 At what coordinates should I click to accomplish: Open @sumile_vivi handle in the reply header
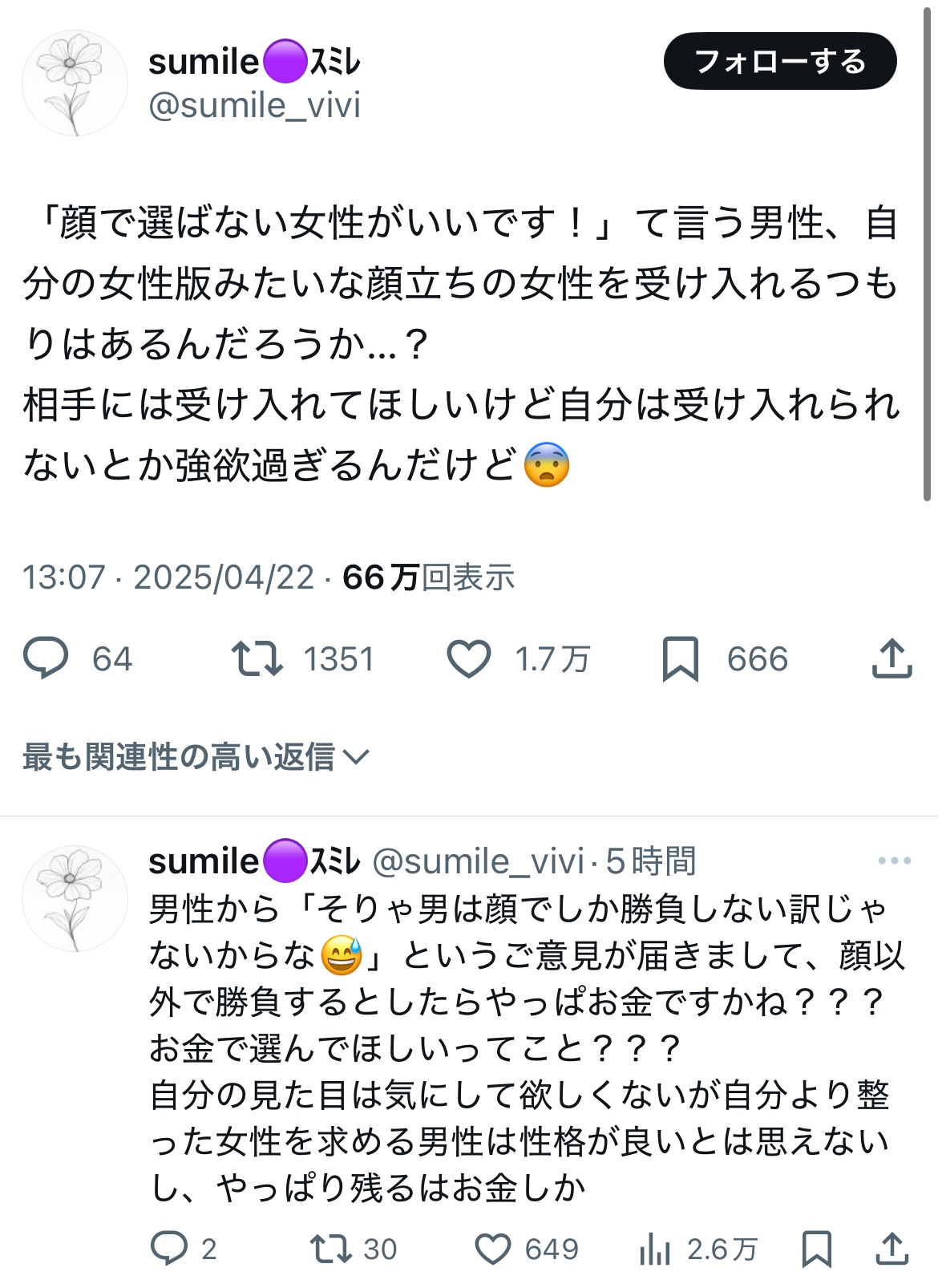478,861
